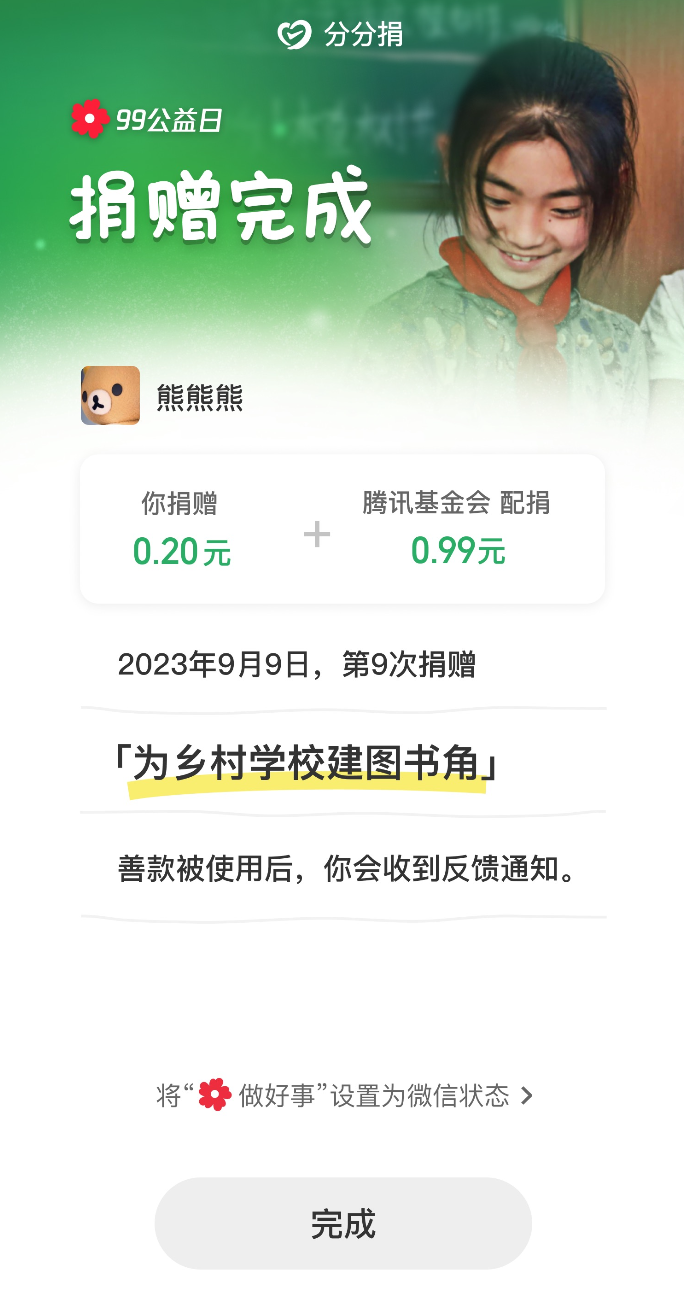
Task: Set 做好事 as WeChat status
Action: click(344, 1095)
